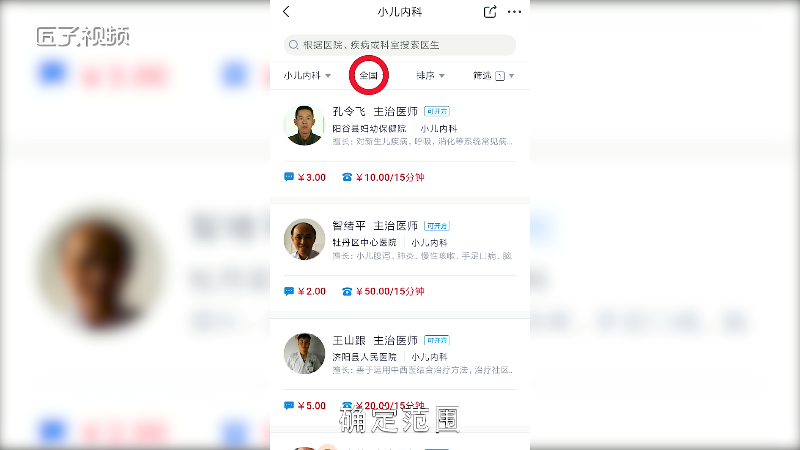Open the 全国 region filter

click(370, 75)
